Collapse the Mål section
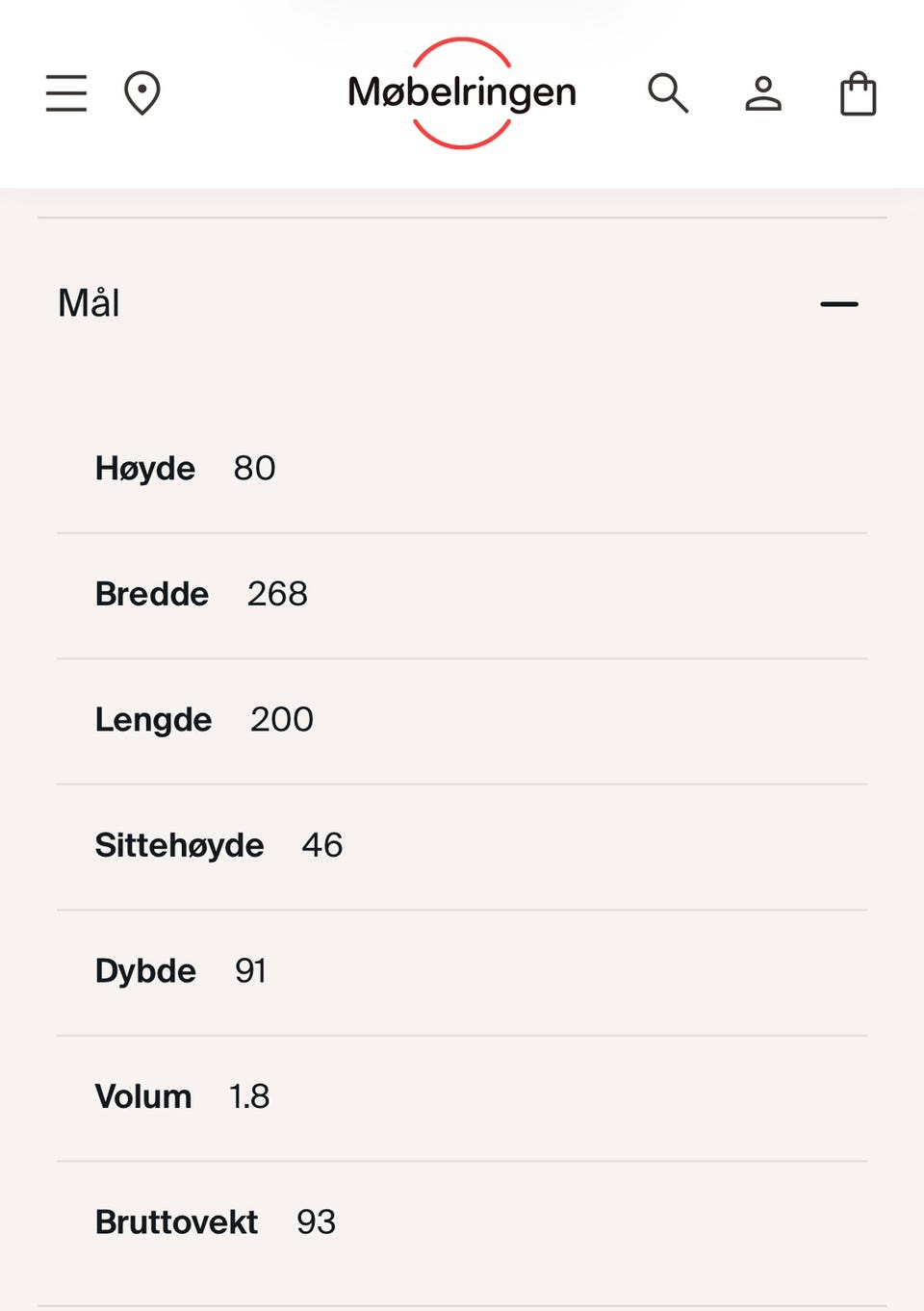The height and width of the screenshot is (1311, 924). pyautogui.click(x=838, y=304)
